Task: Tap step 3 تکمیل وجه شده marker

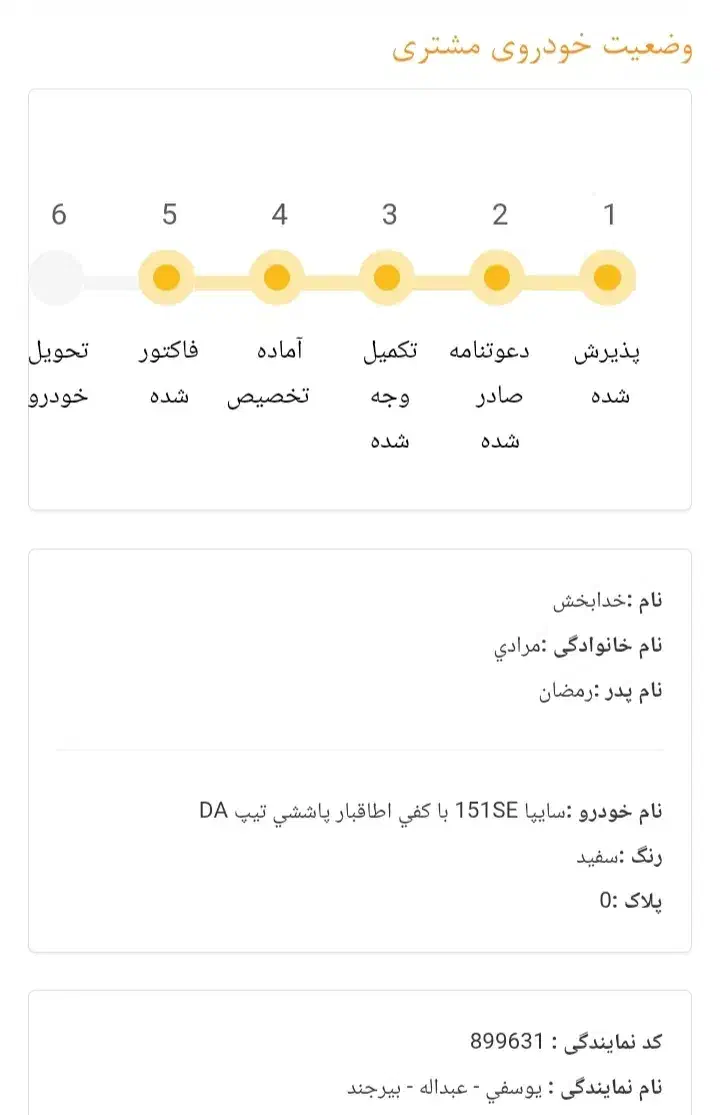Action: 387,277
